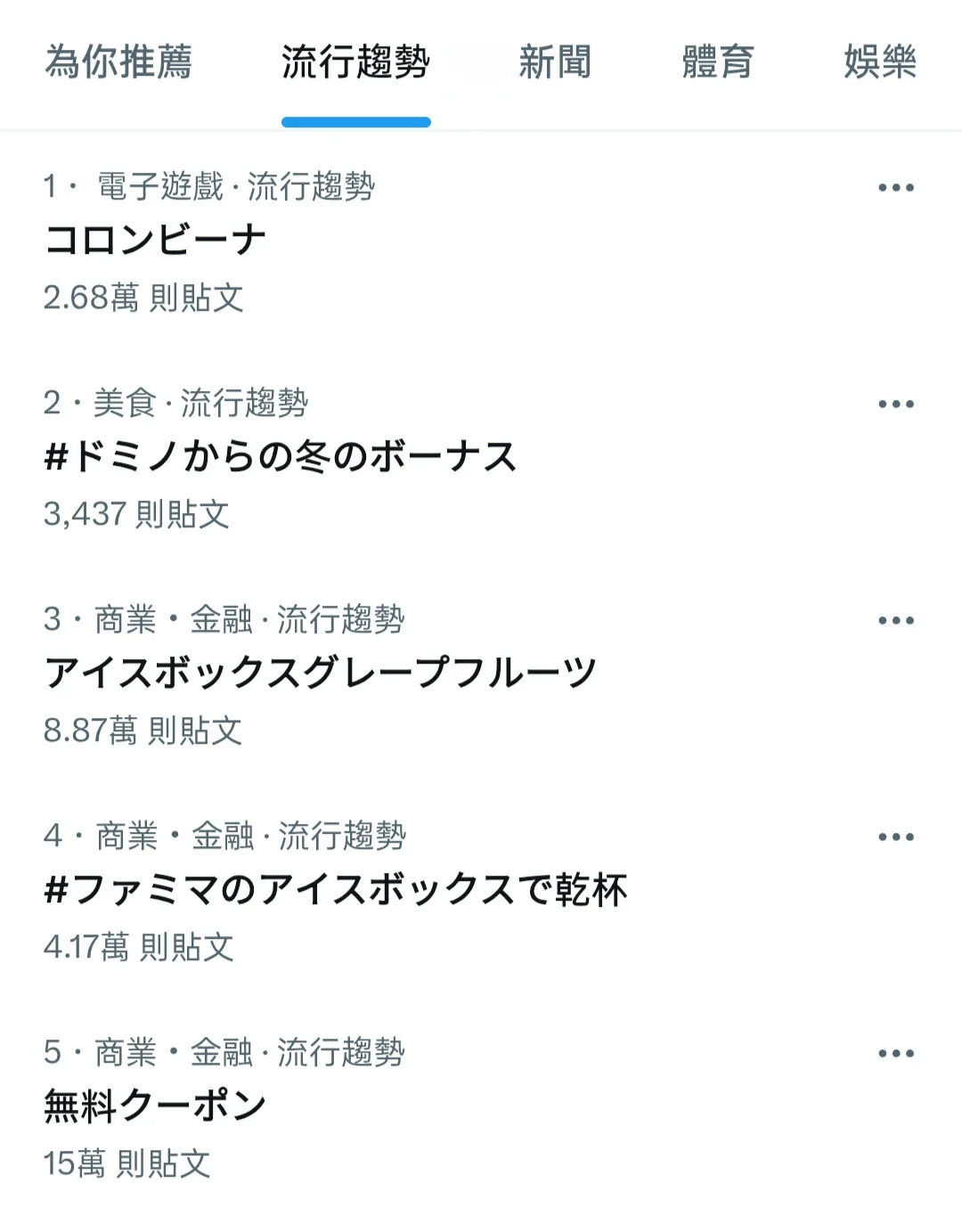
Task: Go to the 新聞 tab
Action: [x=555, y=62]
